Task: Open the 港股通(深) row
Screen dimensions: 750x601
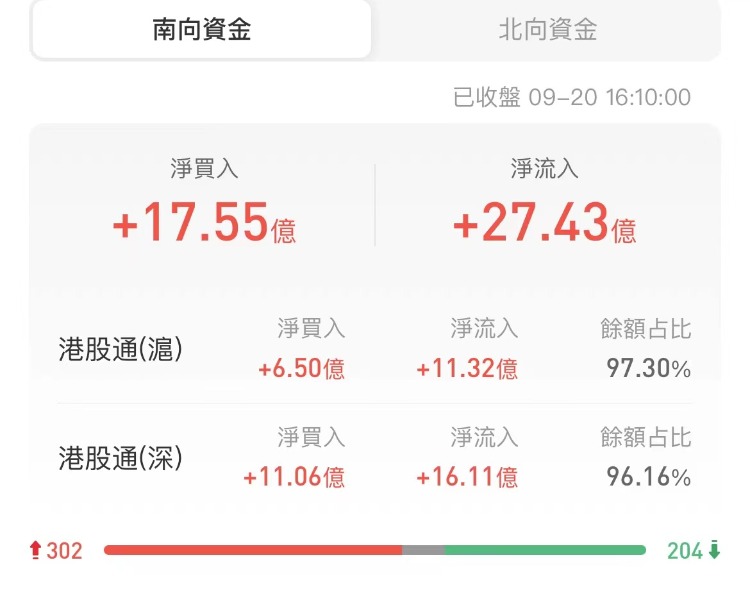Action: 374,458
